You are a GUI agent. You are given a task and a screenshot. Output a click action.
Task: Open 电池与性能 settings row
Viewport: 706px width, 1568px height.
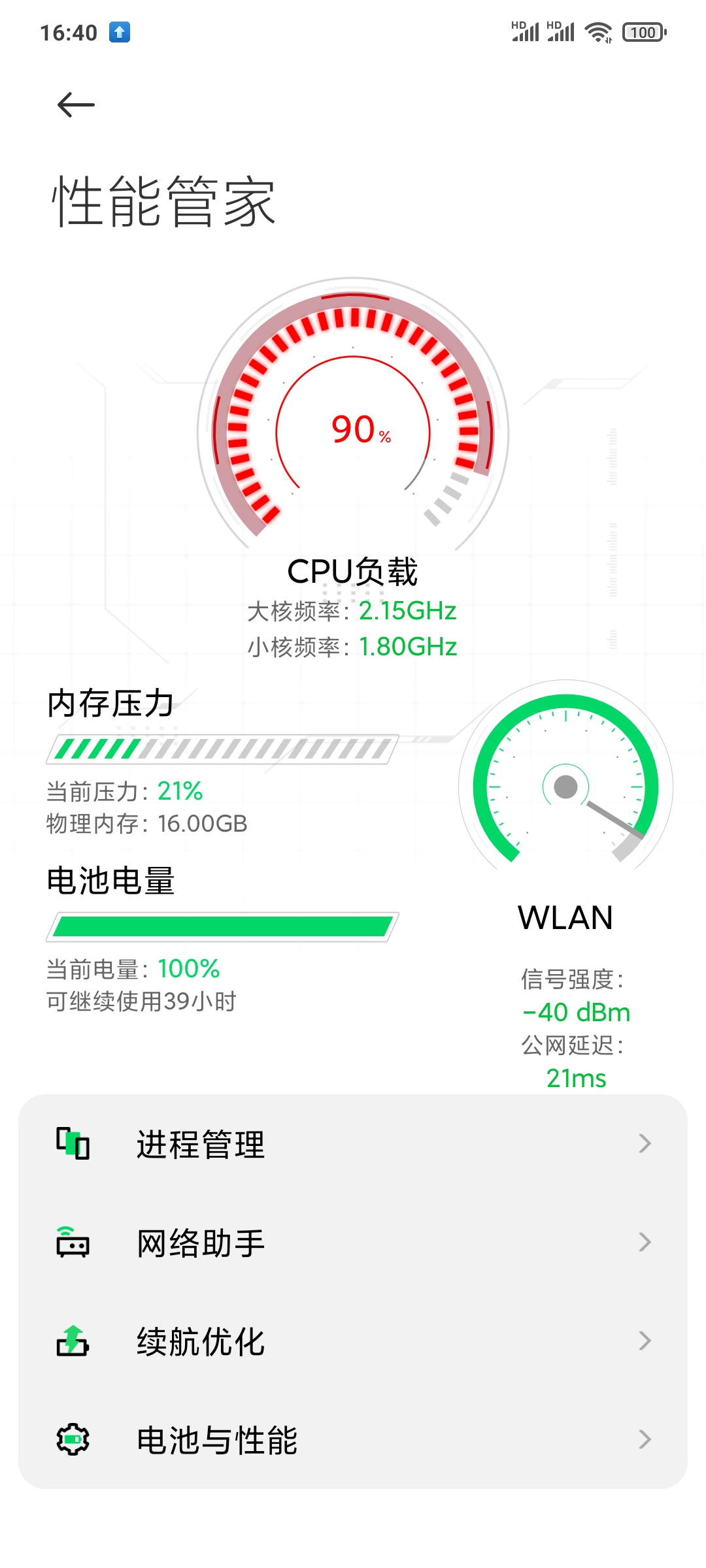tap(353, 1439)
